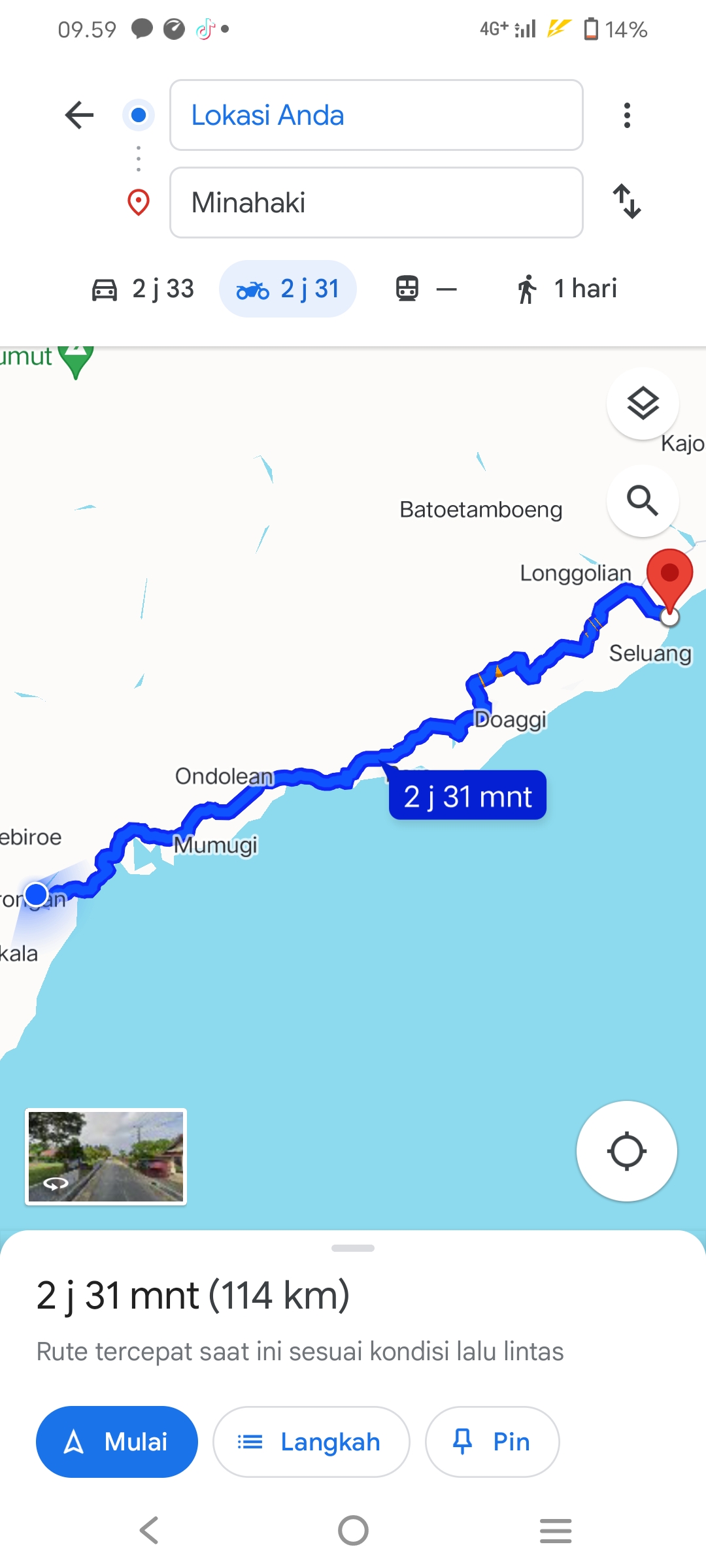Open the map layers button
Viewport: 706px width, 1568px height.
coord(643,403)
